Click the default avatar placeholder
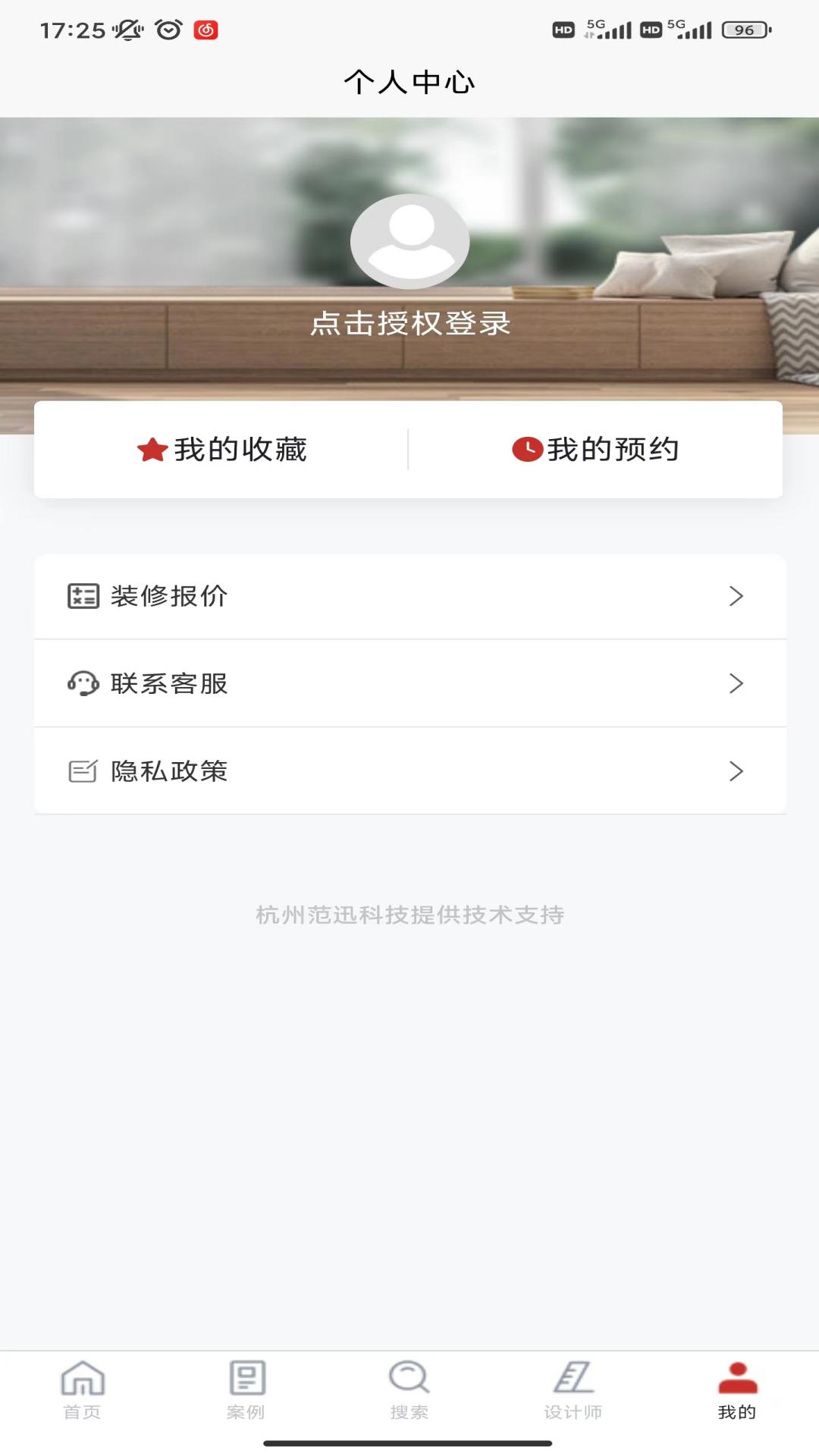This screenshot has width=819, height=1456. 409,243
